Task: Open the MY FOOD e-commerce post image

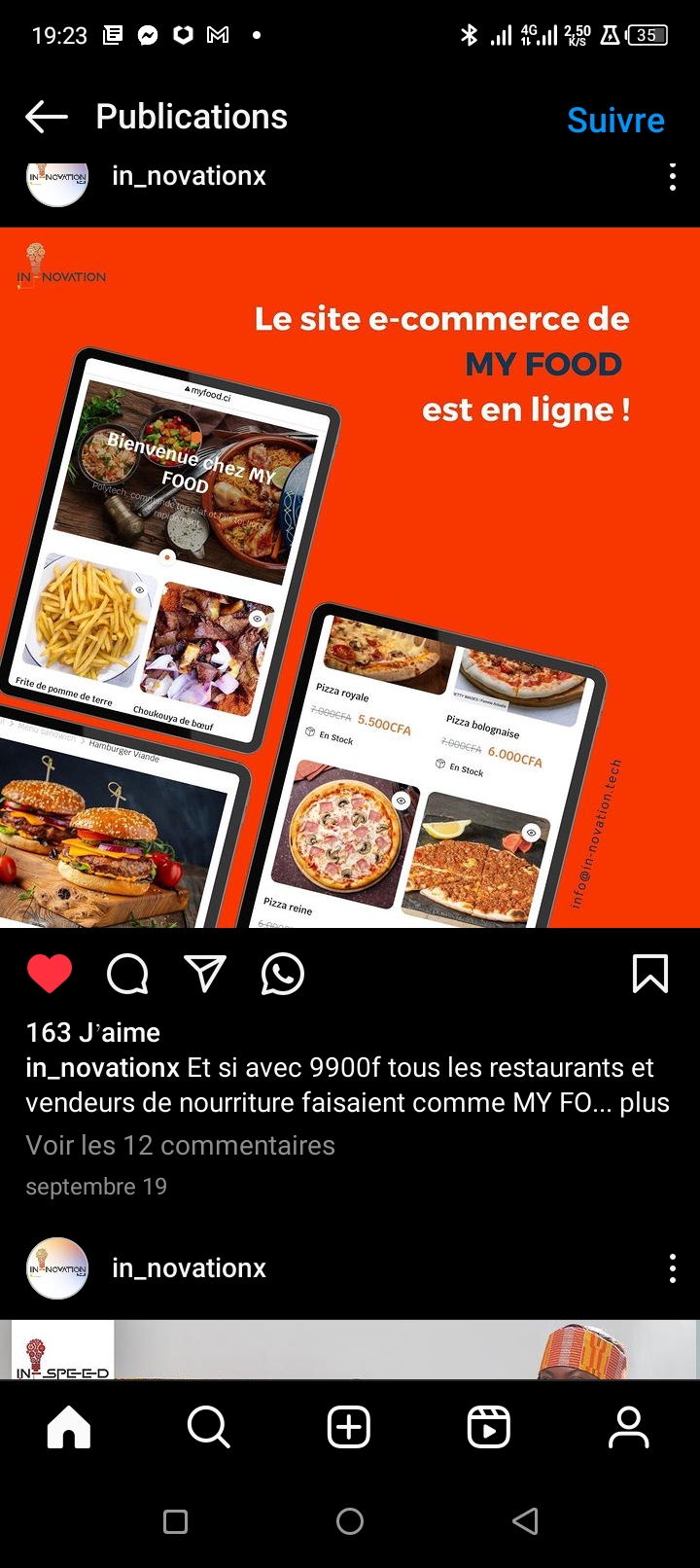Action: pos(350,577)
